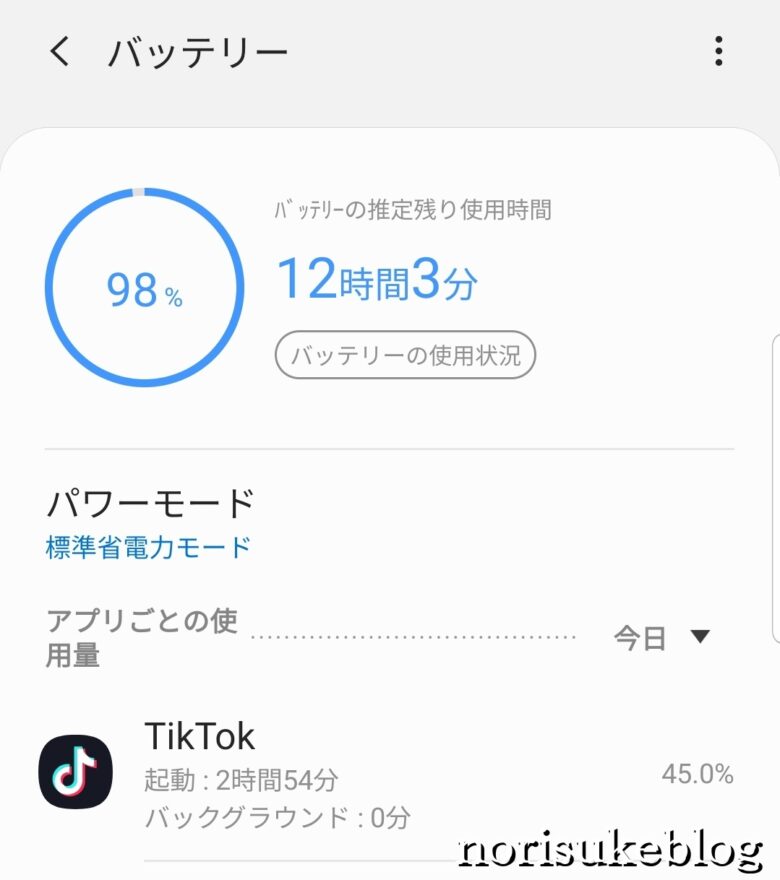Tap the バッテリーの使用状況 button
Image resolution: width=780 pixels, height=880 pixels.
pyautogui.click(x=405, y=355)
